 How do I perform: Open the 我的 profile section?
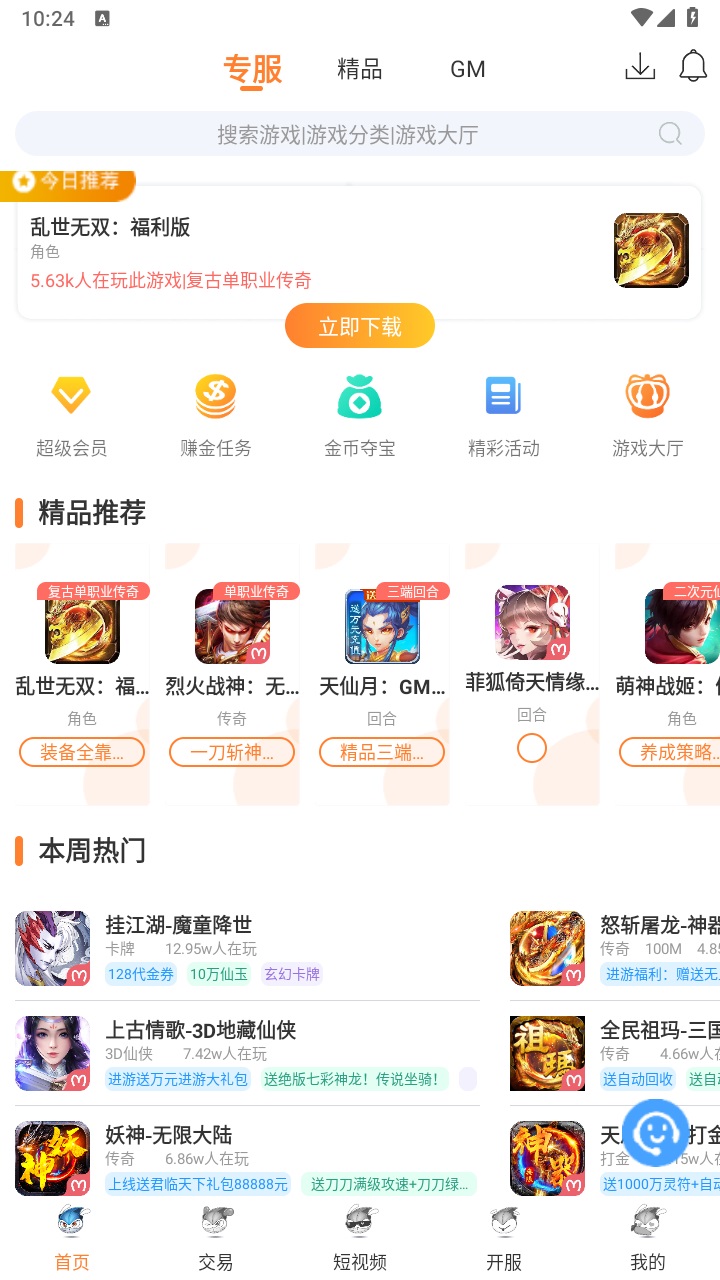point(648,1240)
